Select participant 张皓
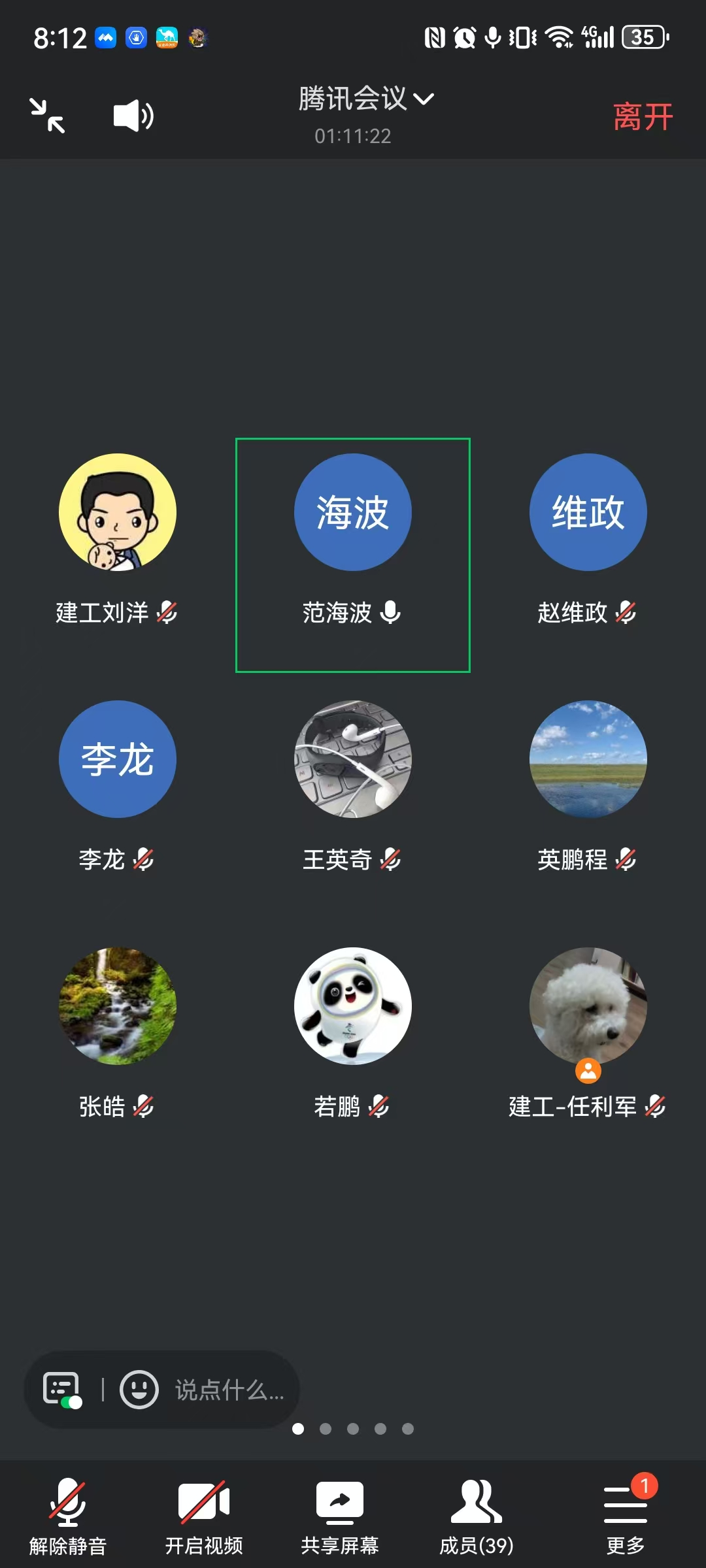706x1568 pixels. pos(118,1006)
